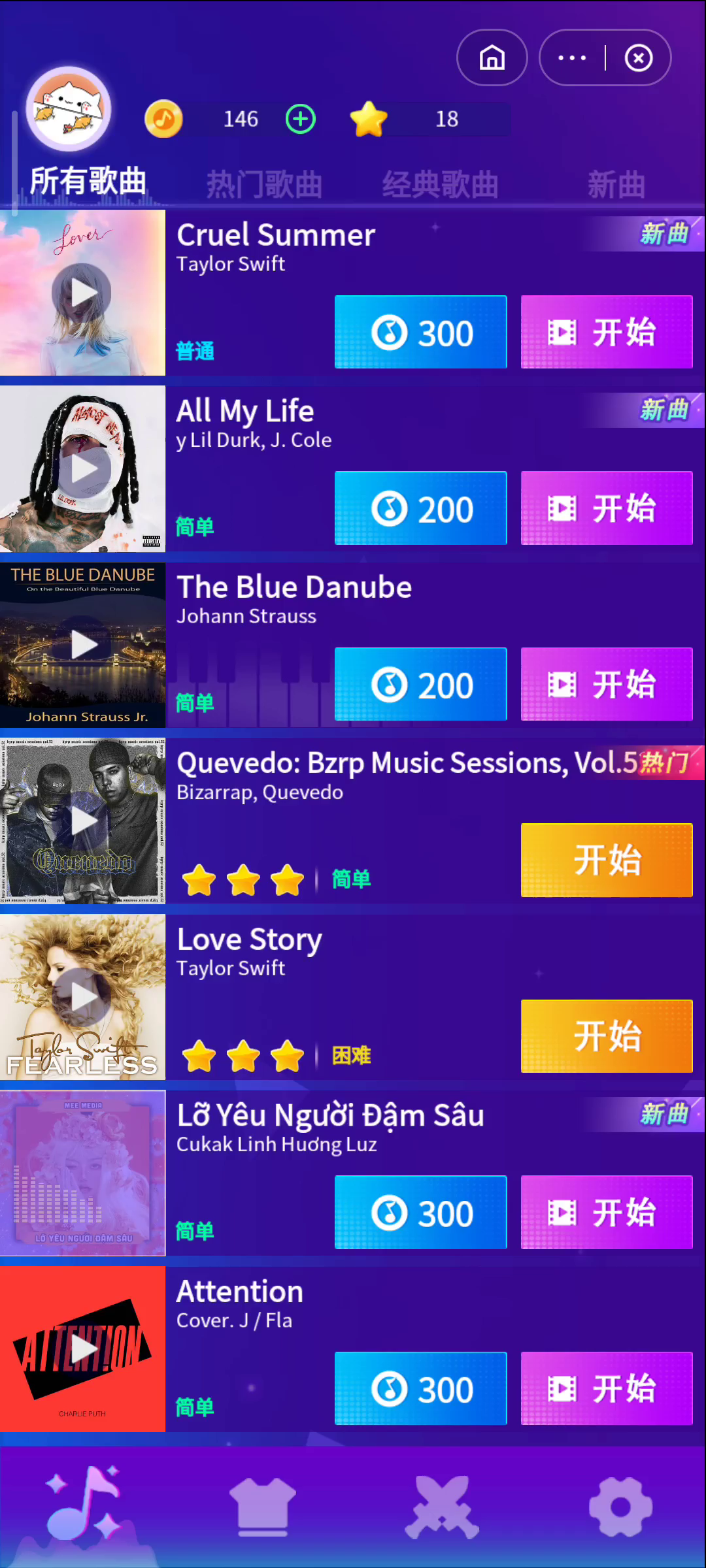Start playing Quevedo: Bzrp Music Sessions
The width and height of the screenshot is (706, 1568).
(606, 860)
